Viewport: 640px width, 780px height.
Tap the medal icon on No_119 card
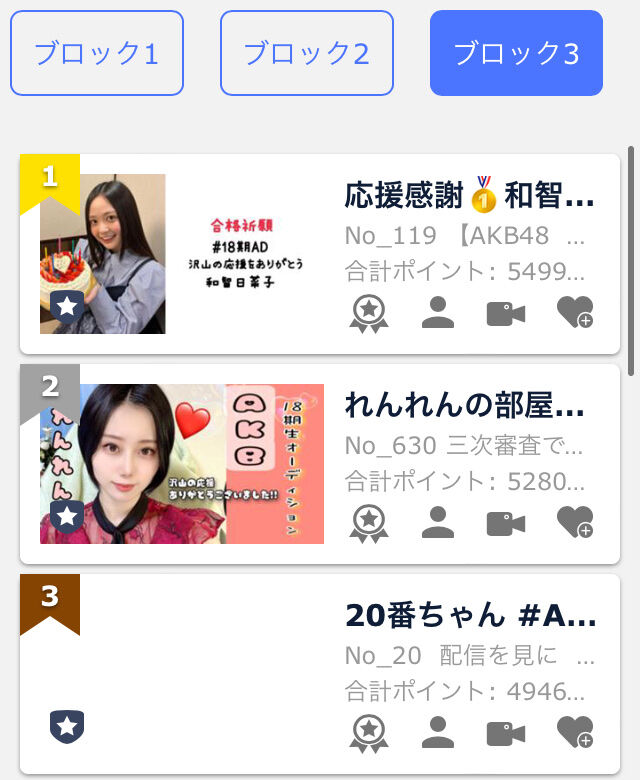368,313
